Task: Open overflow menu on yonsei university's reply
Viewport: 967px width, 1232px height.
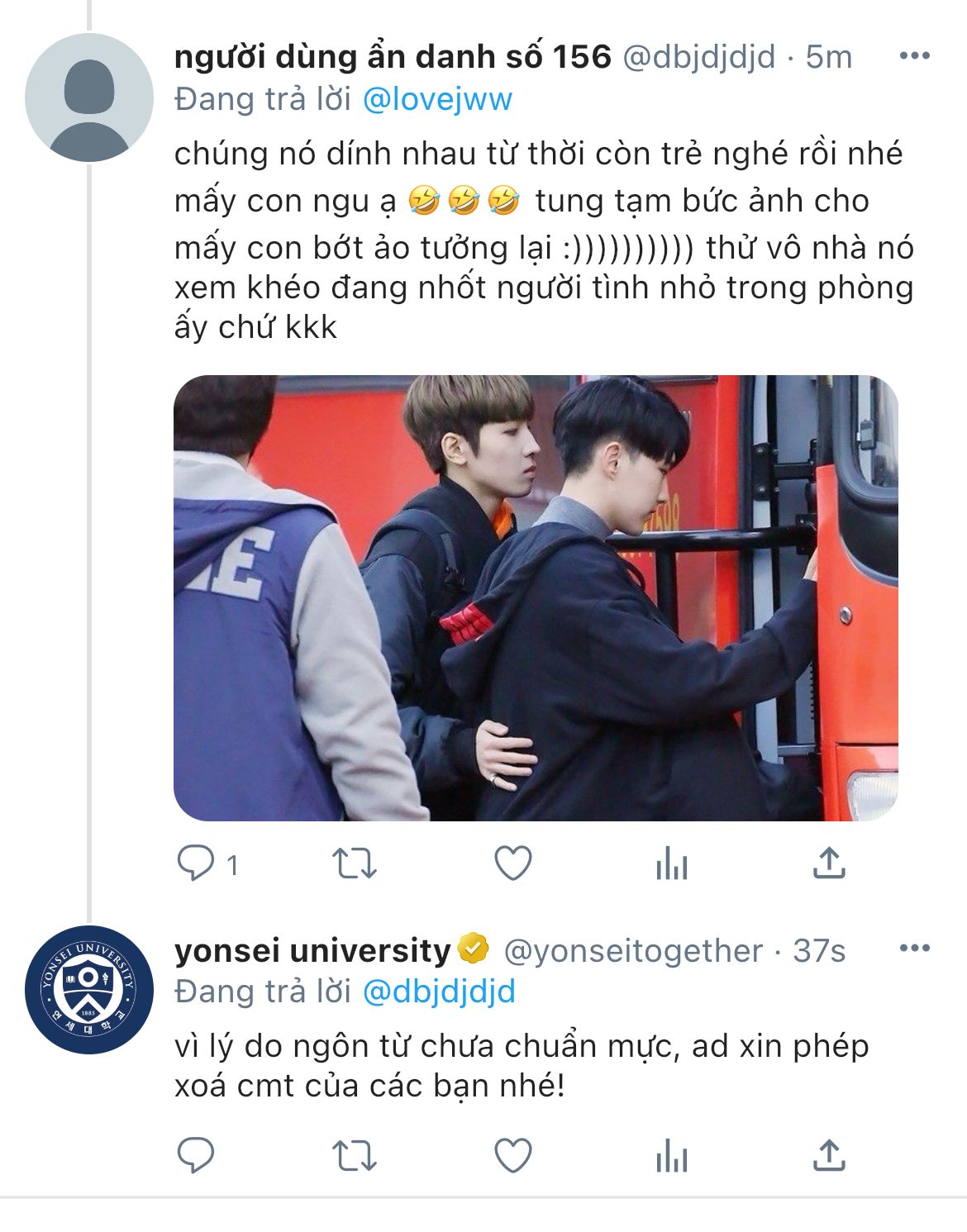Action: [914, 949]
